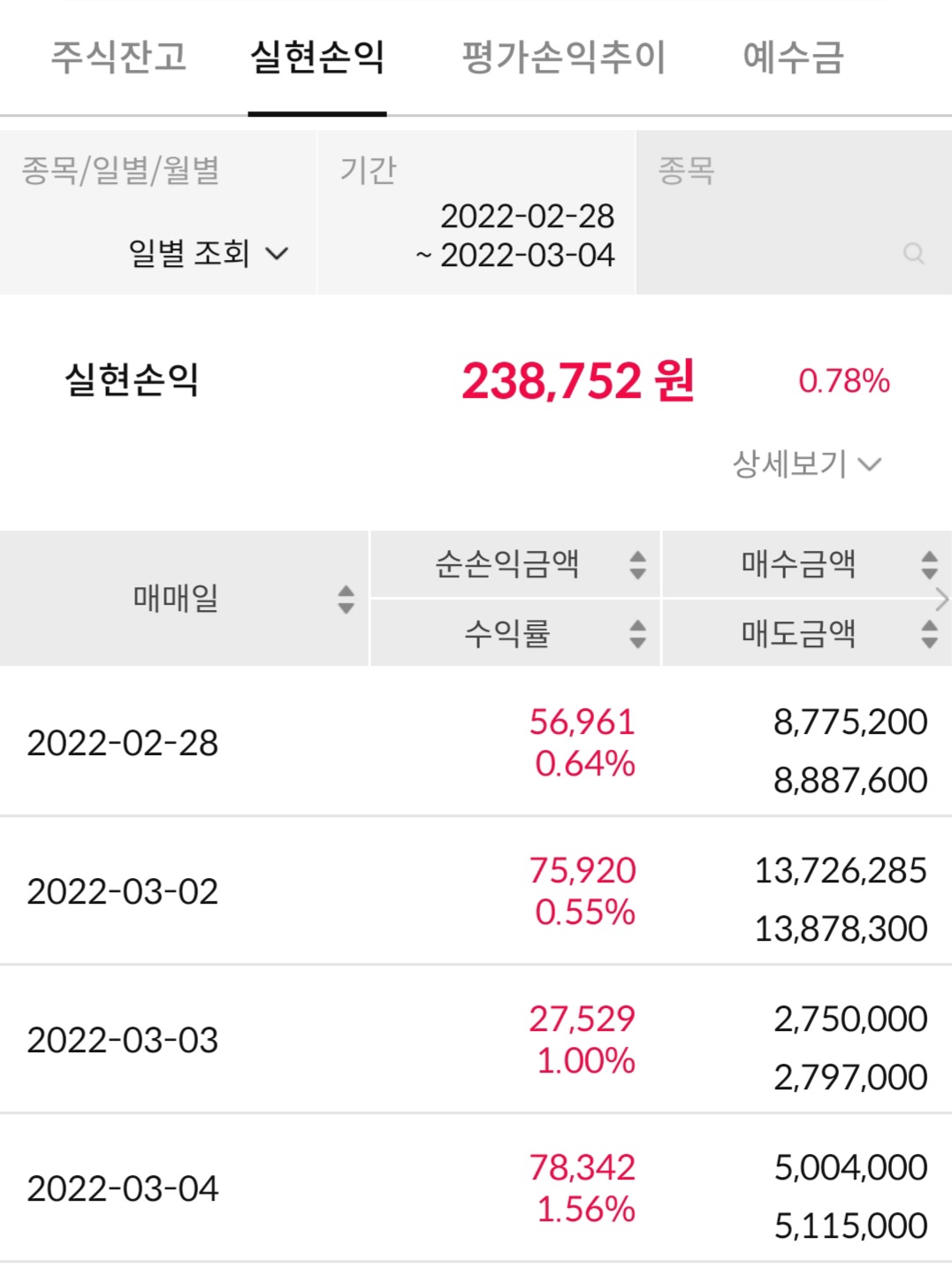Open the 2022-03-04 row

[476, 1188]
